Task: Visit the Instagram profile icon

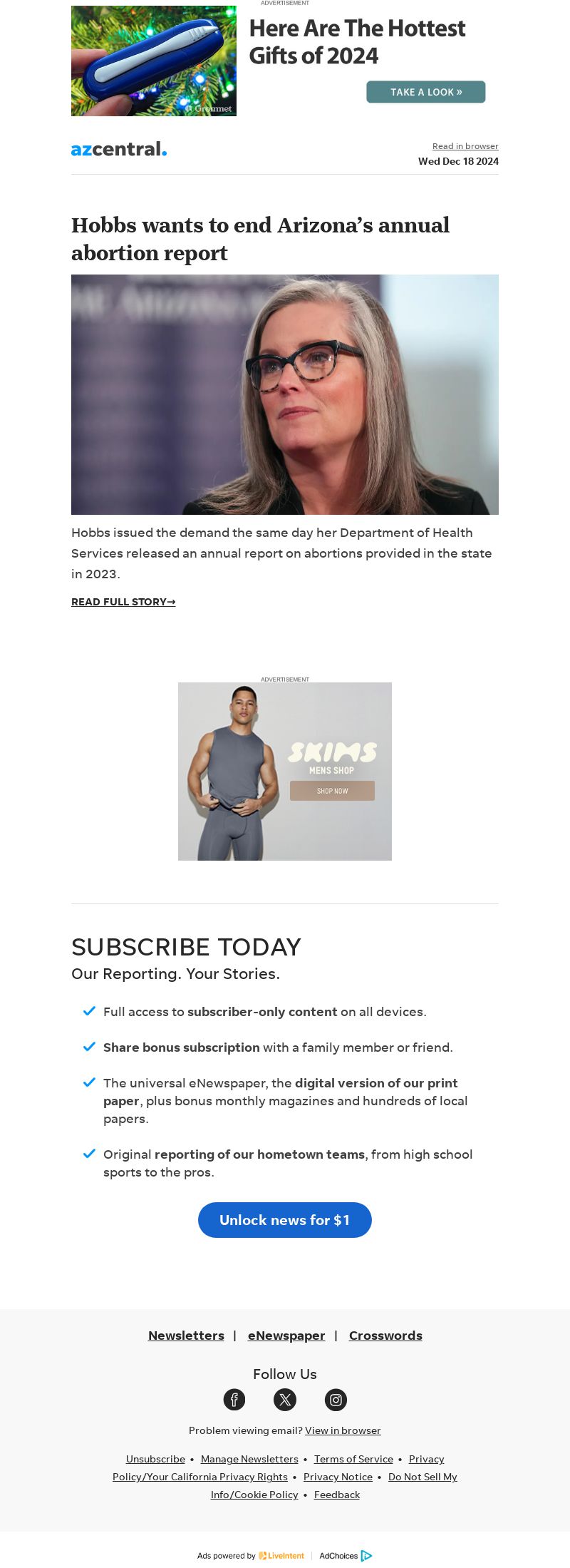Action: (336, 1400)
